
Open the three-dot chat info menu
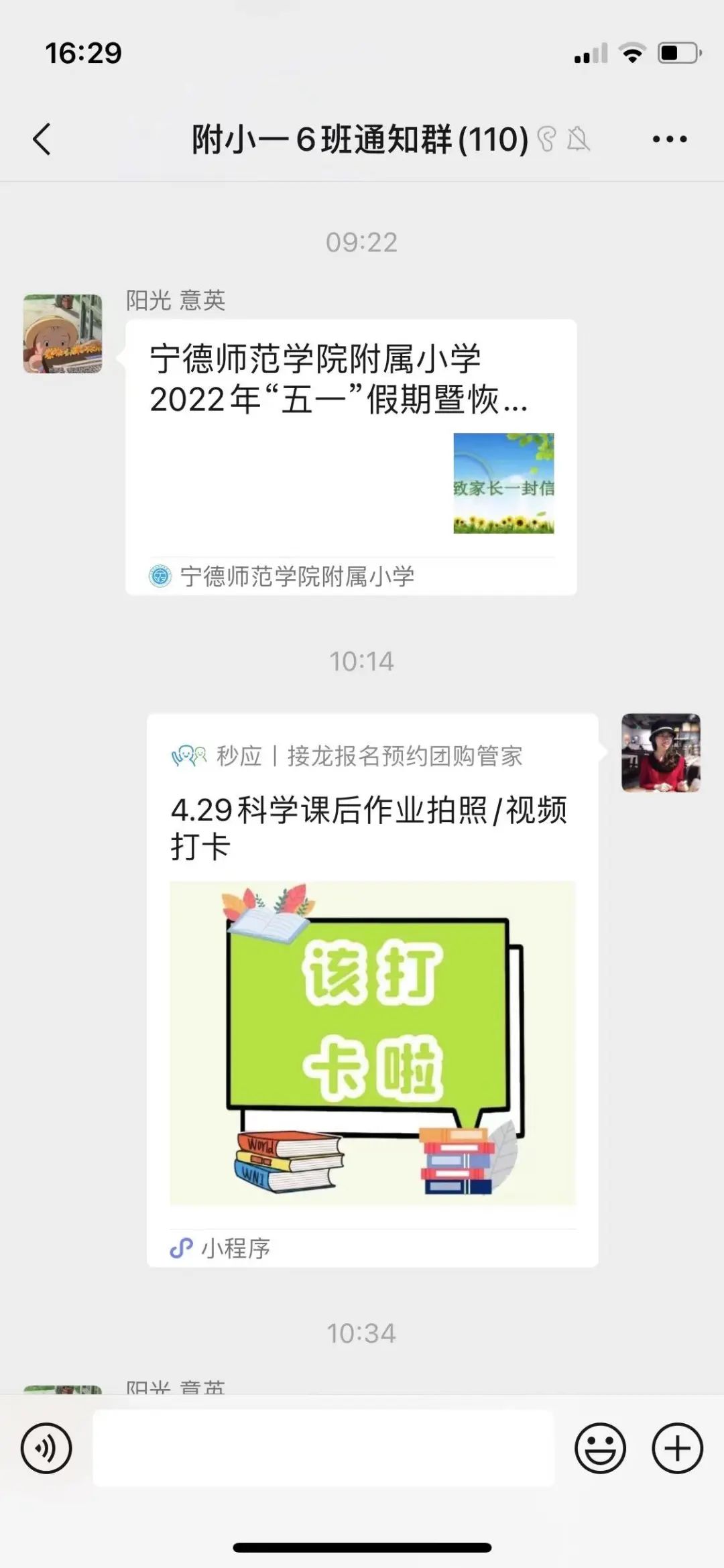[669, 139]
